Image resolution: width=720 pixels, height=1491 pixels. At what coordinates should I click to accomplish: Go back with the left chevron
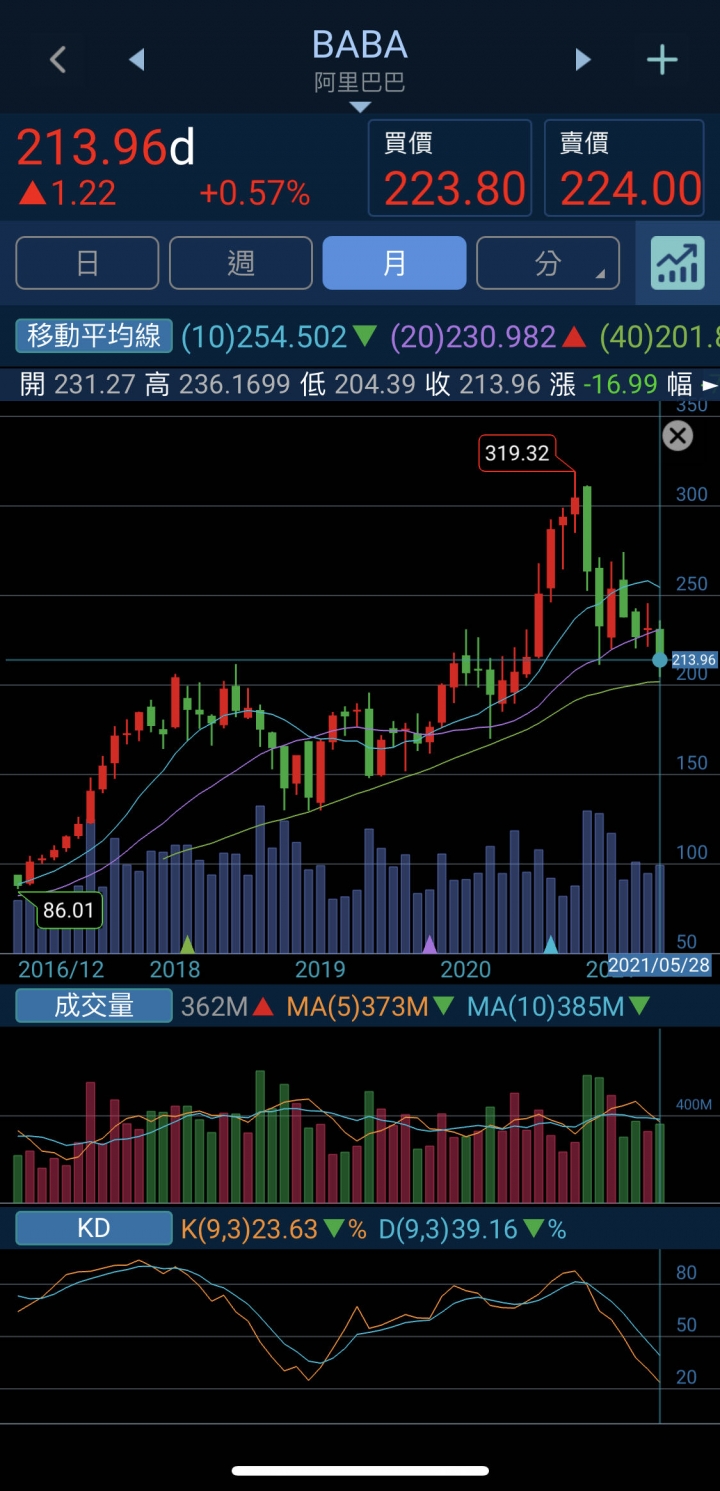(58, 60)
